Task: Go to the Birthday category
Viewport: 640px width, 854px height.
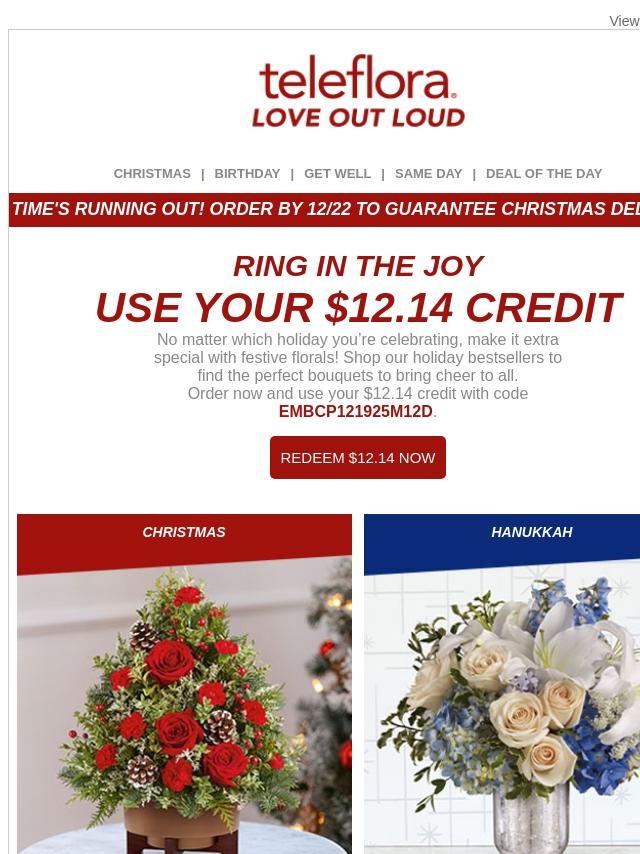Action: (x=247, y=174)
